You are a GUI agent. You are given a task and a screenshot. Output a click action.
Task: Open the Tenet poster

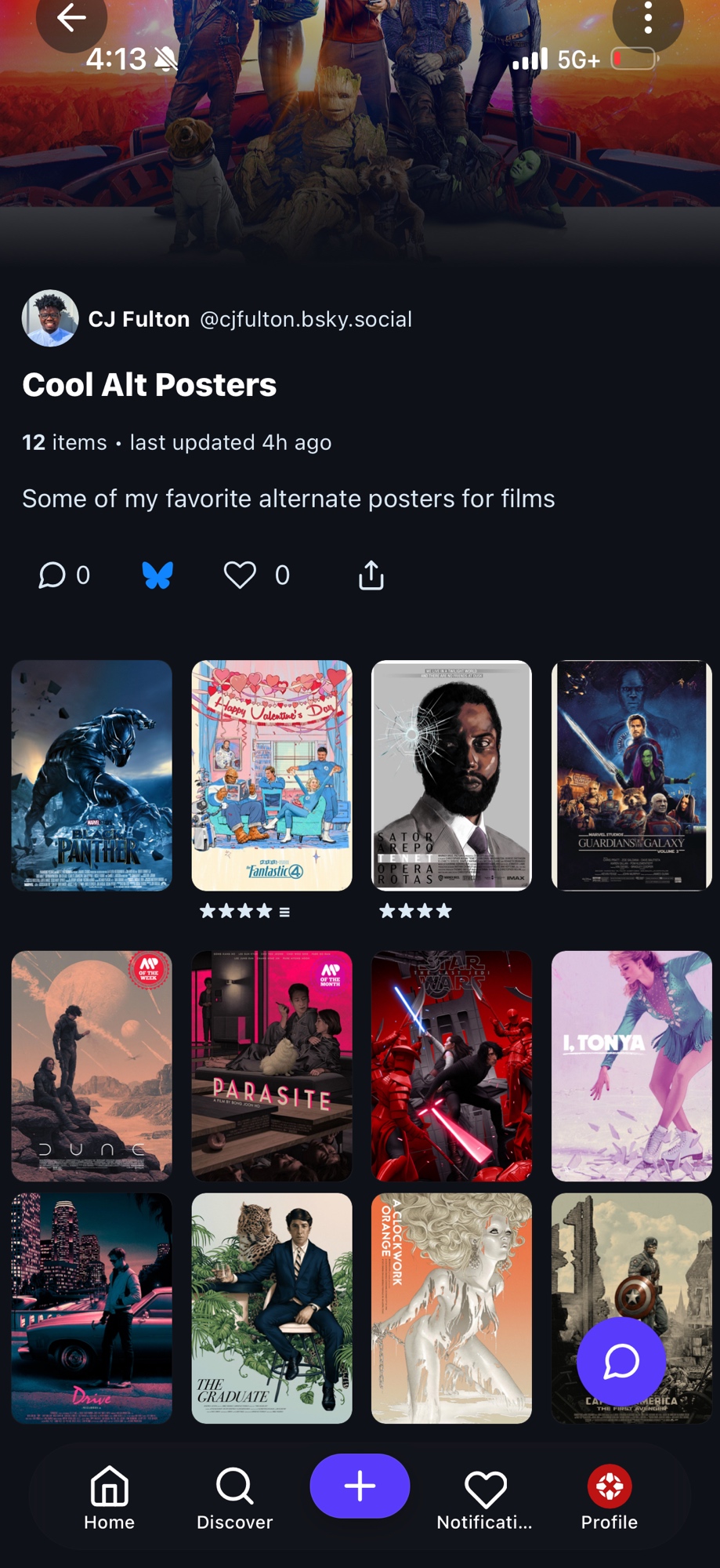(451, 775)
